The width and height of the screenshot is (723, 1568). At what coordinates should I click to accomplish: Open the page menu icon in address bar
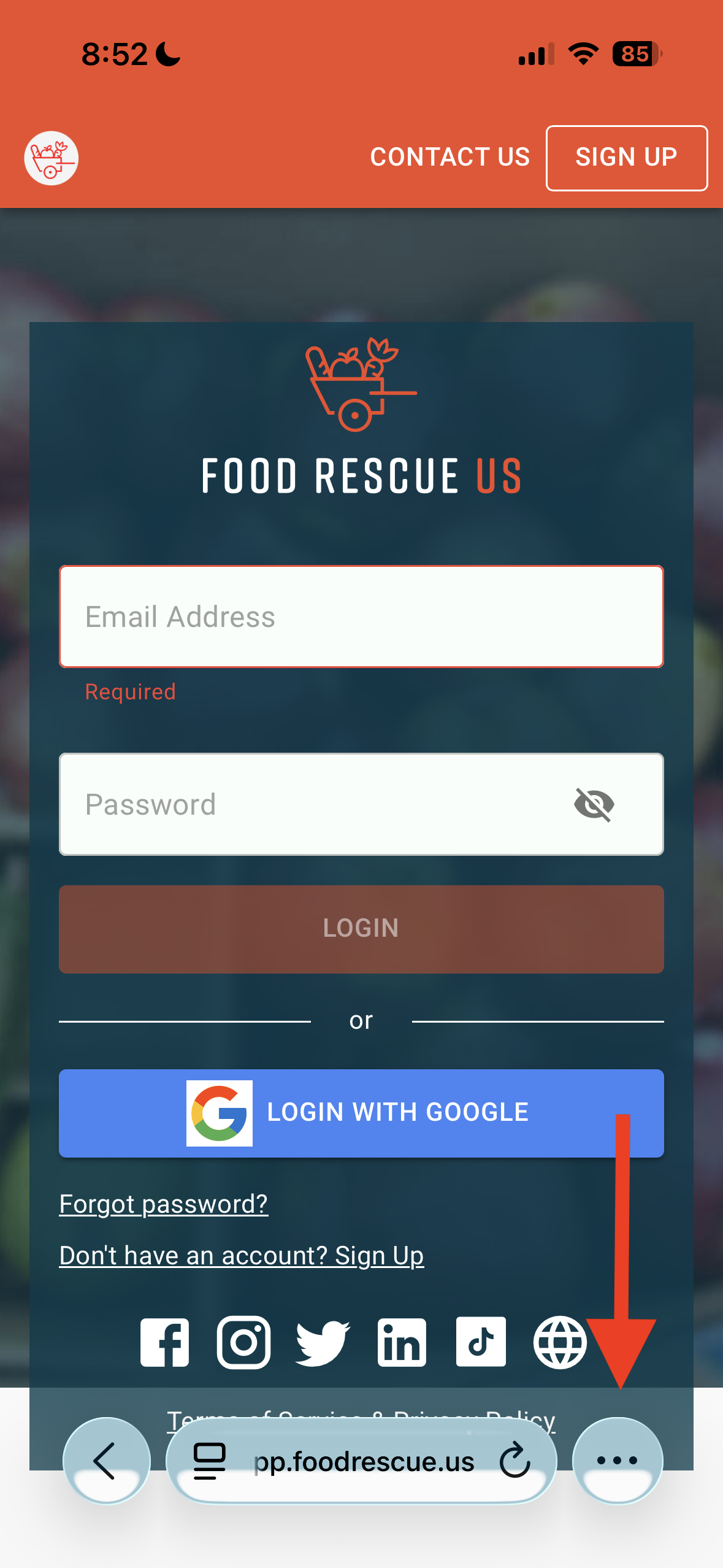[209, 1461]
